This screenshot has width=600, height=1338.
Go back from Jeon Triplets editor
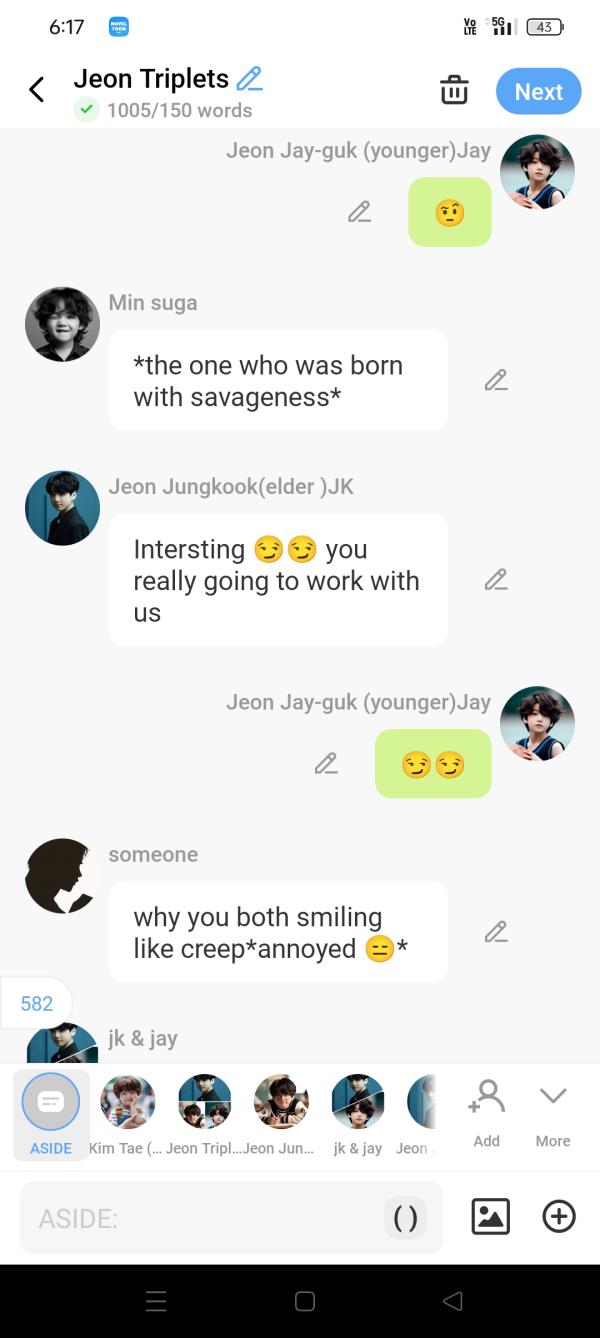point(37,91)
